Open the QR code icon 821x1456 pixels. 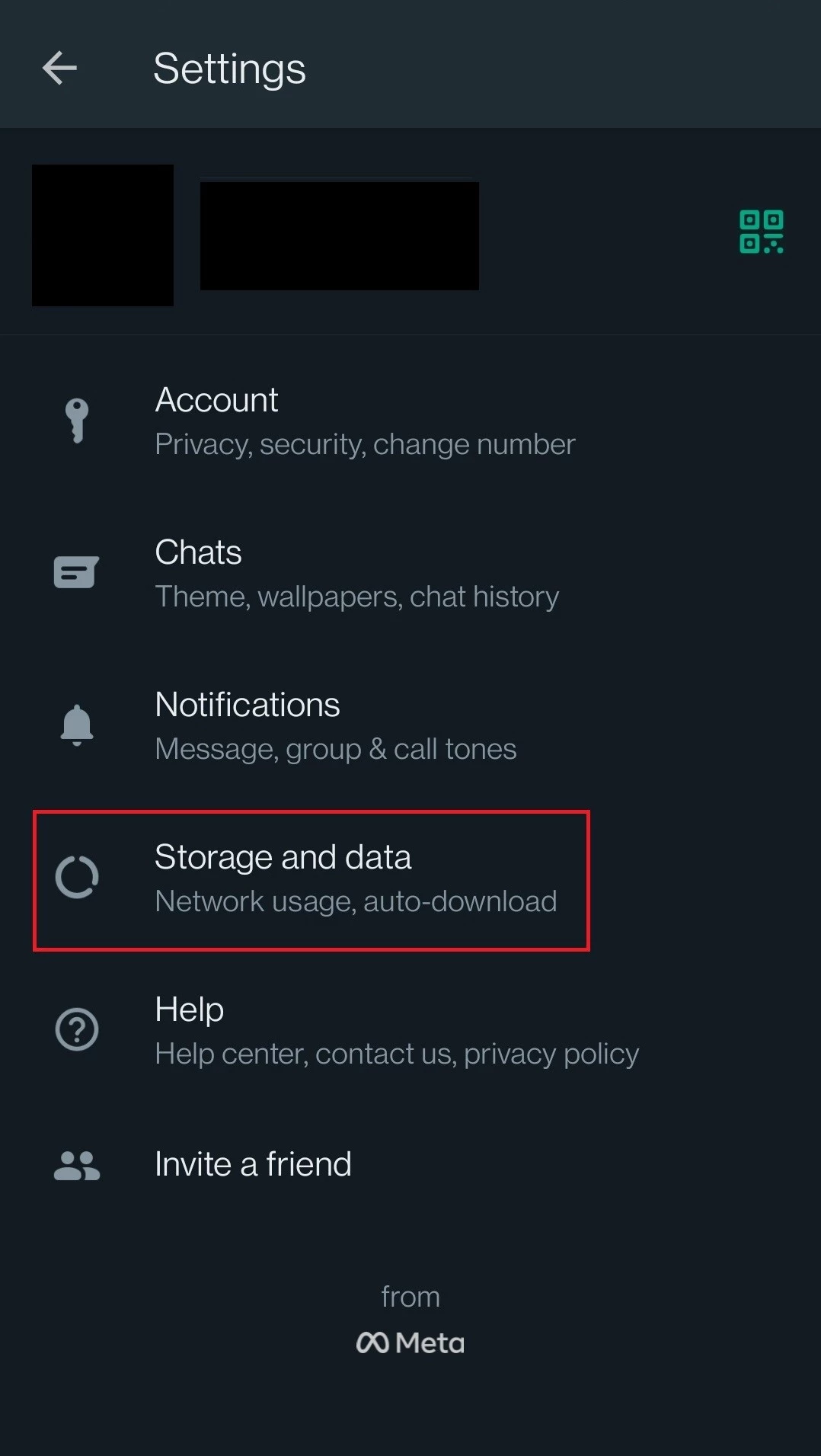(x=761, y=232)
